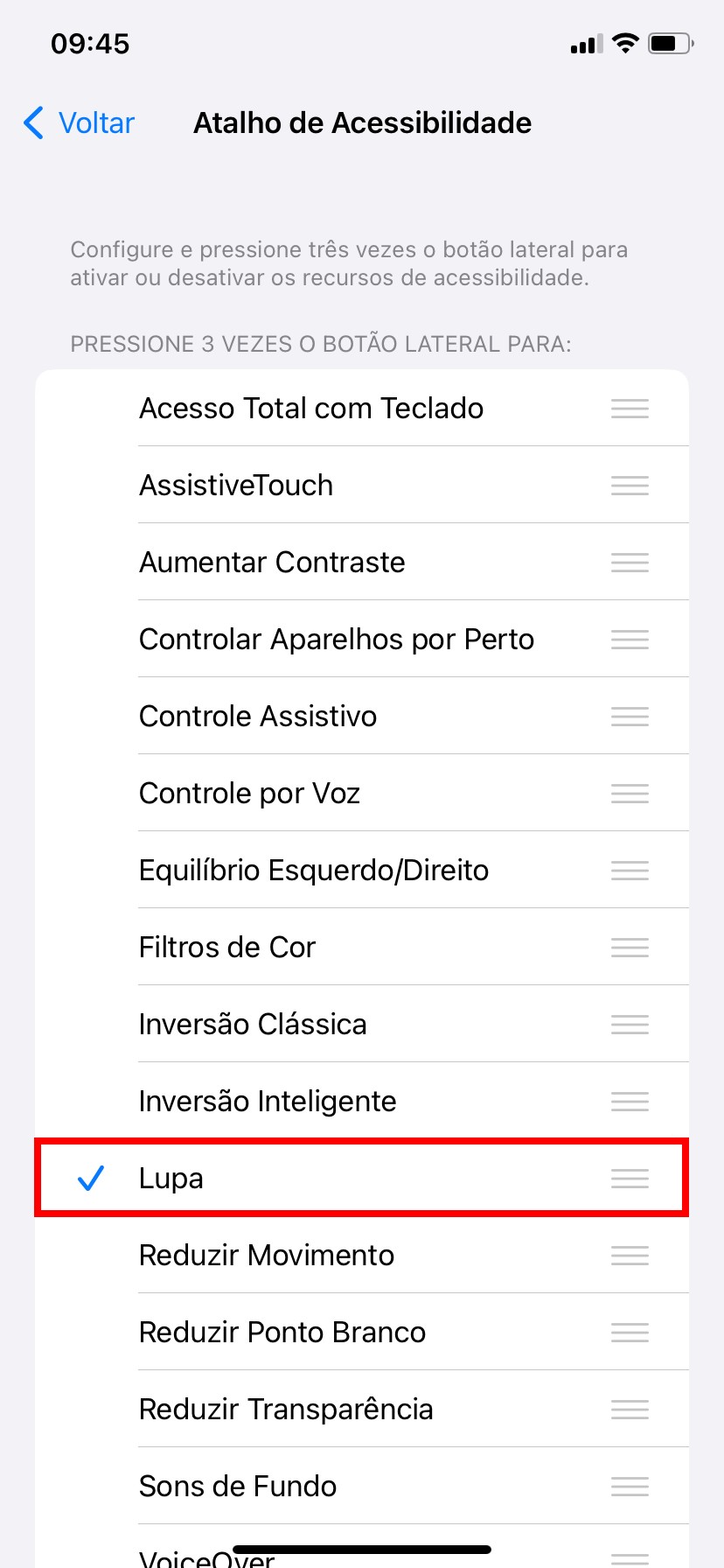Select Controle Assistivo

pyautogui.click(x=258, y=717)
